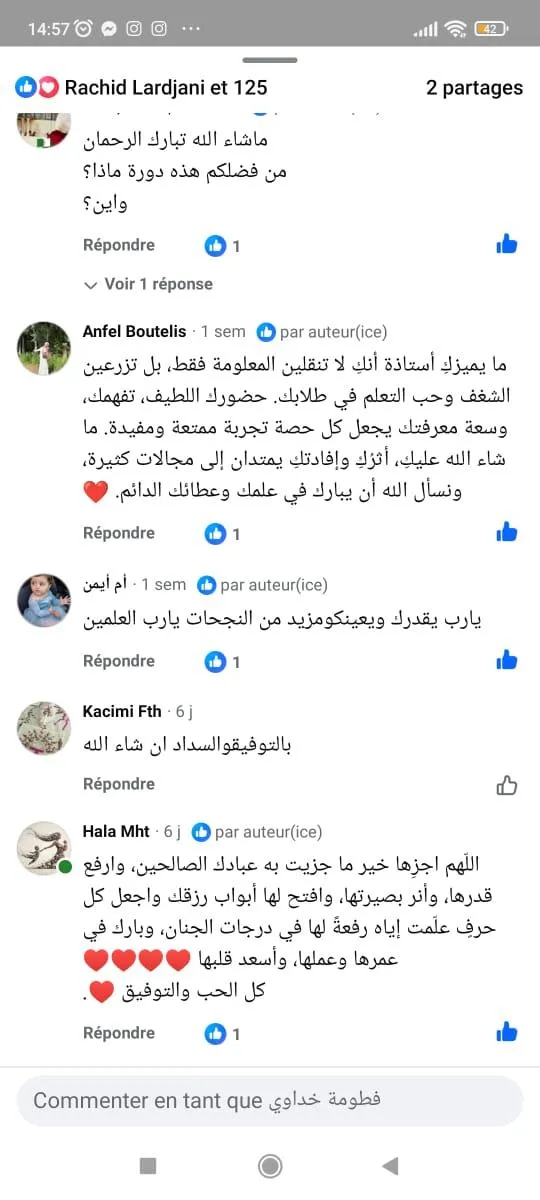Reply to Anfel Boutelis's comment
The width and height of the screenshot is (540, 1200).
pos(119,533)
